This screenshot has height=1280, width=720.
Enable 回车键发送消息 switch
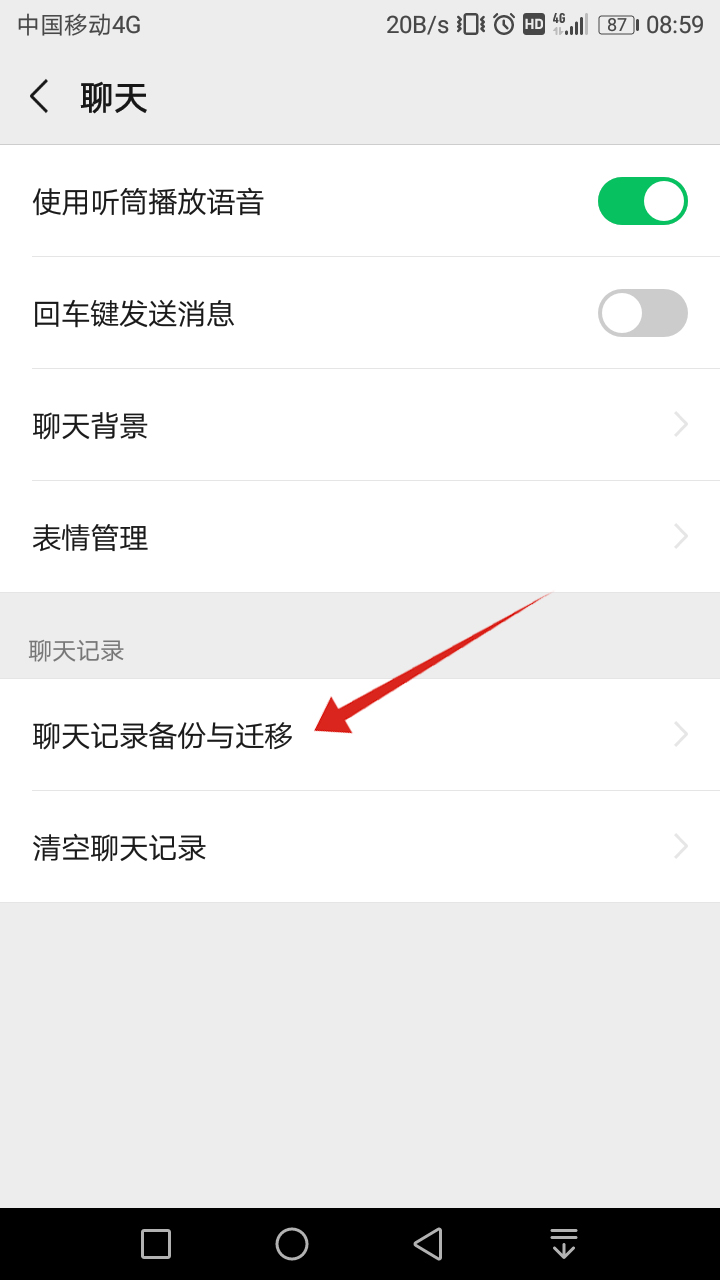(642, 313)
